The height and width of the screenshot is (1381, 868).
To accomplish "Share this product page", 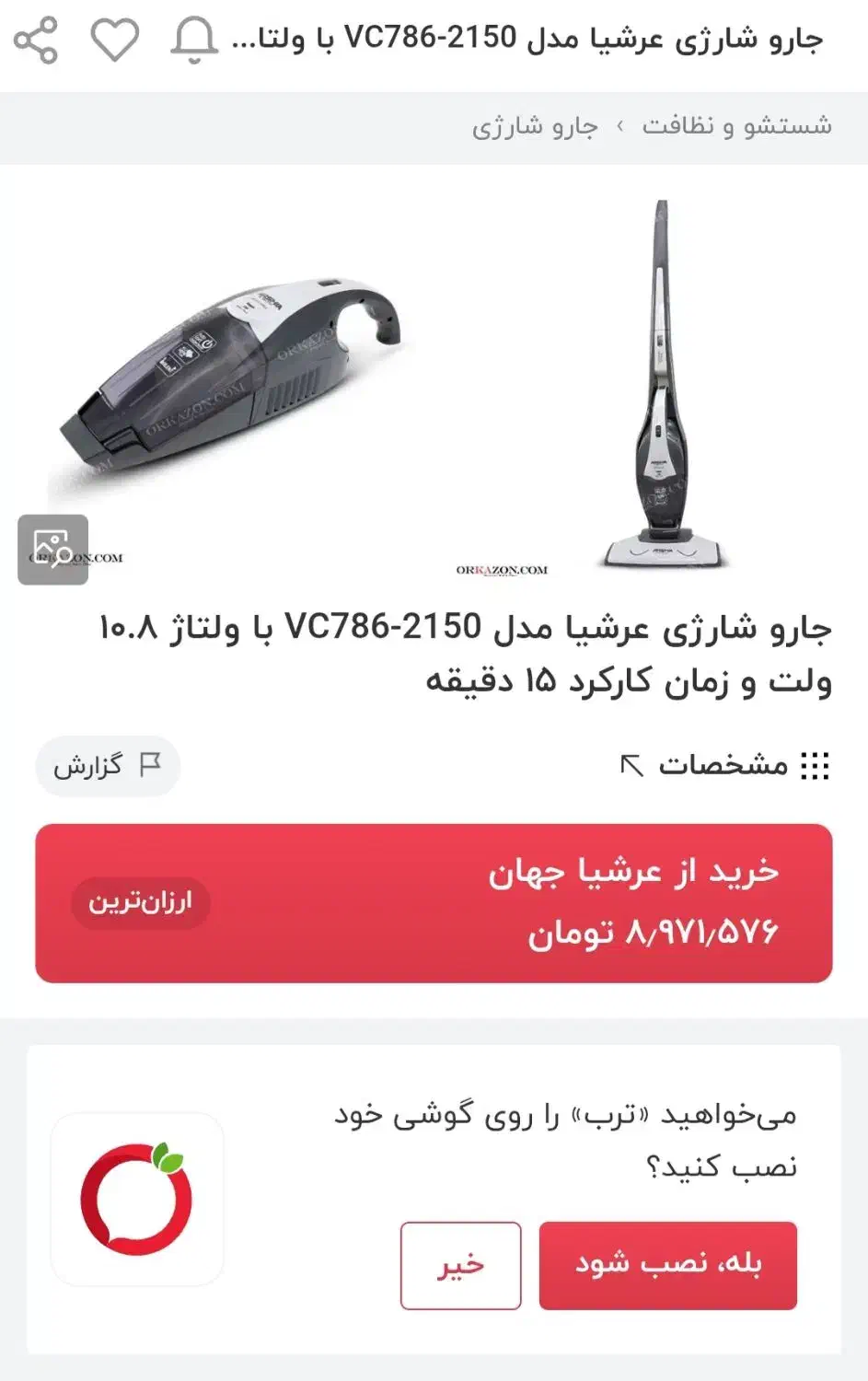I will [36, 41].
